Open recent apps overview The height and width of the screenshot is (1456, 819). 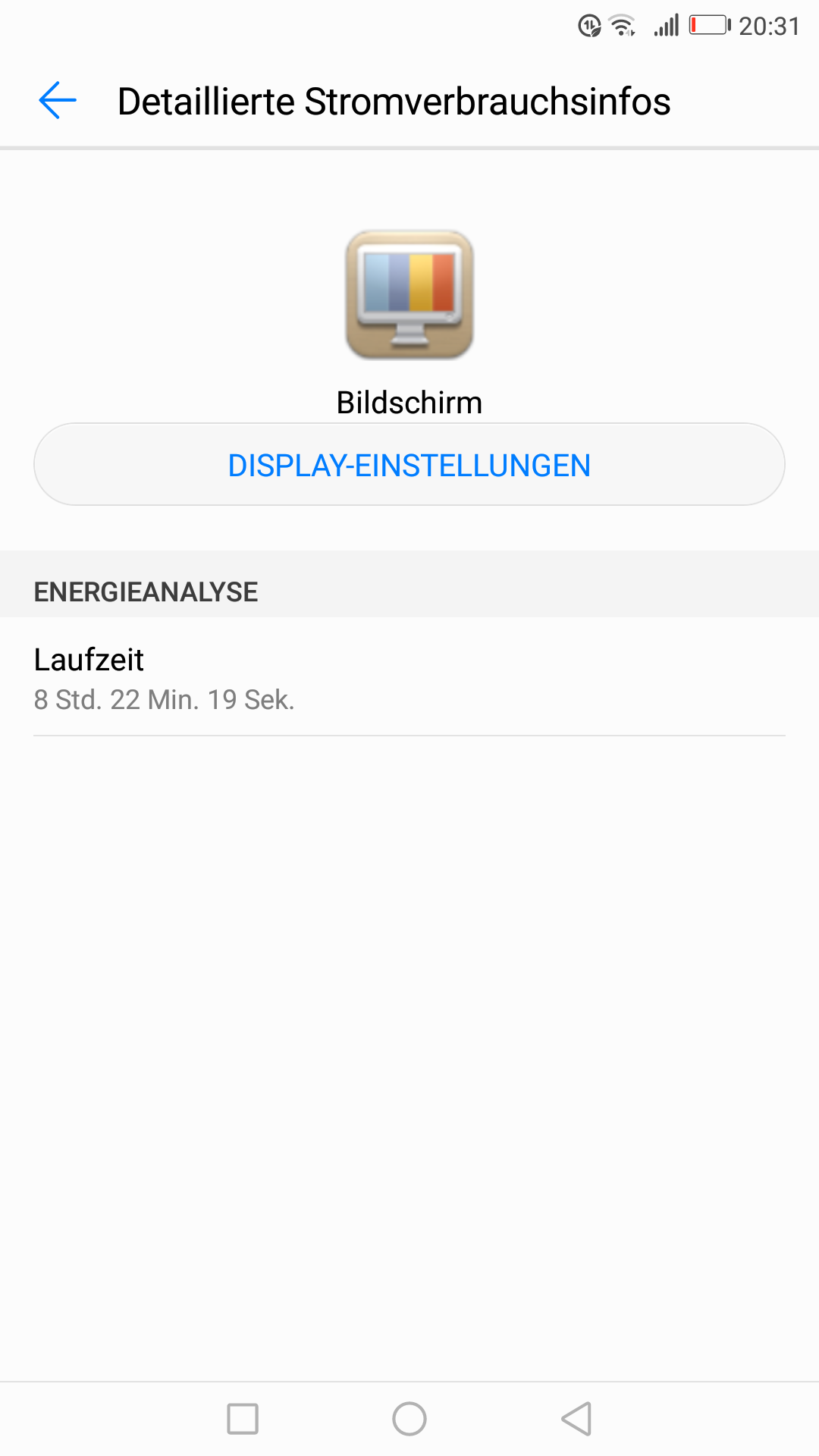(x=243, y=1419)
